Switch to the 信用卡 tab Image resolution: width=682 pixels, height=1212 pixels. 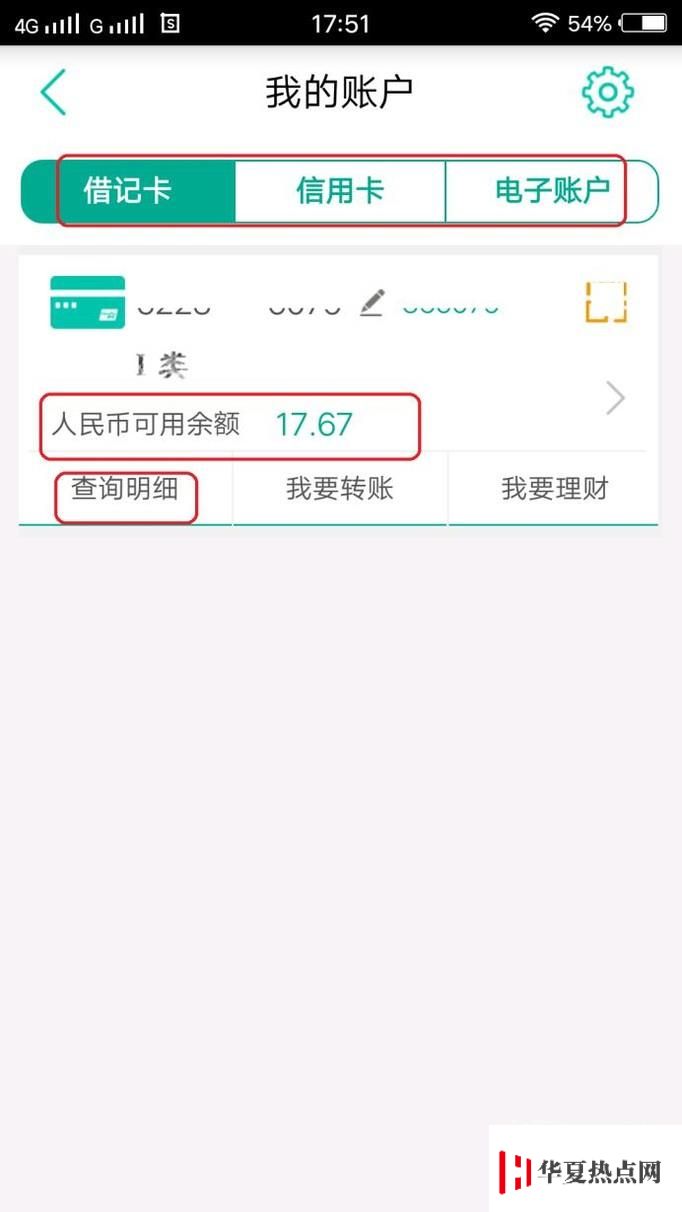[x=340, y=190]
